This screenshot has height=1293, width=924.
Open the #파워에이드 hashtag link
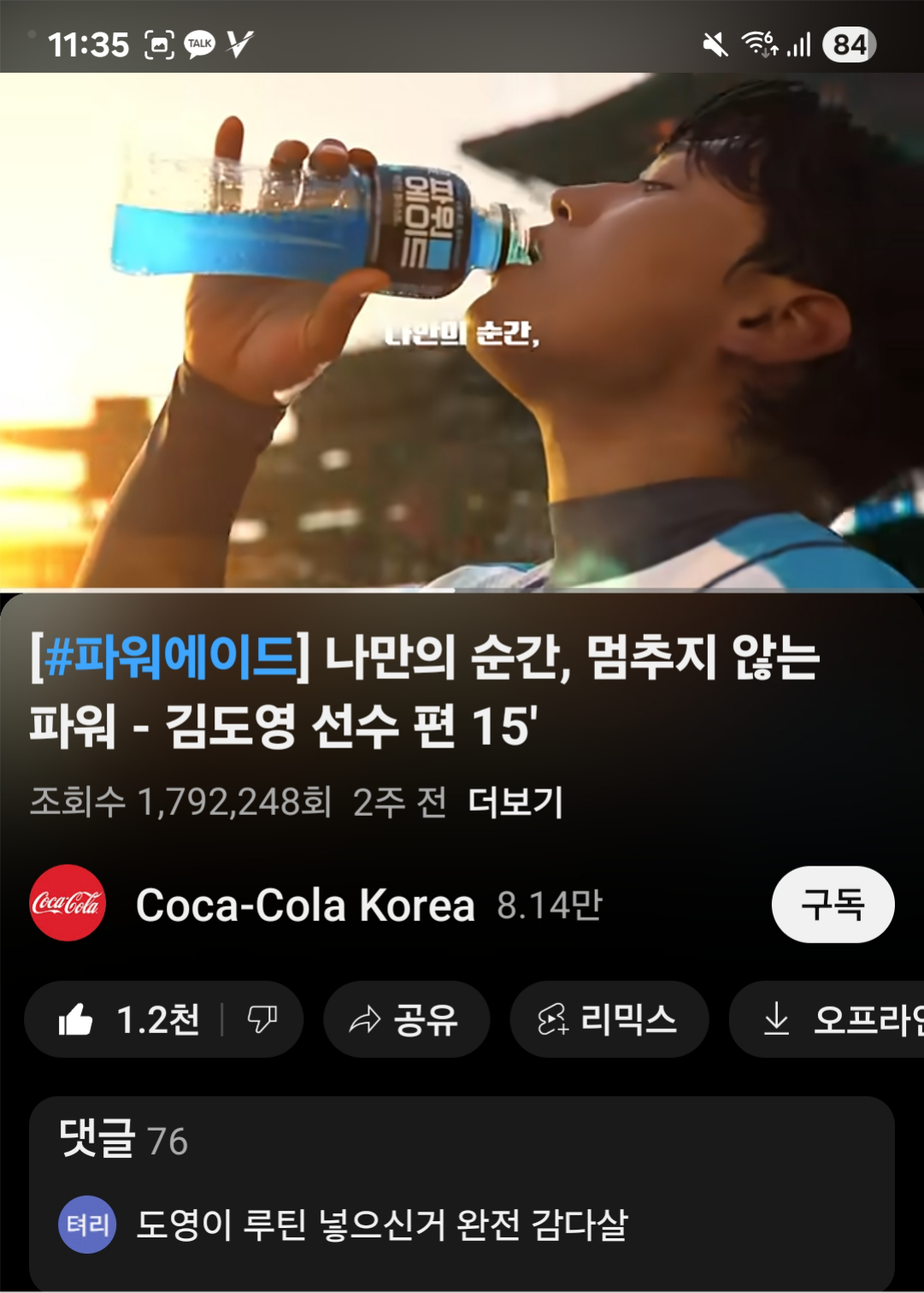tap(169, 658)
